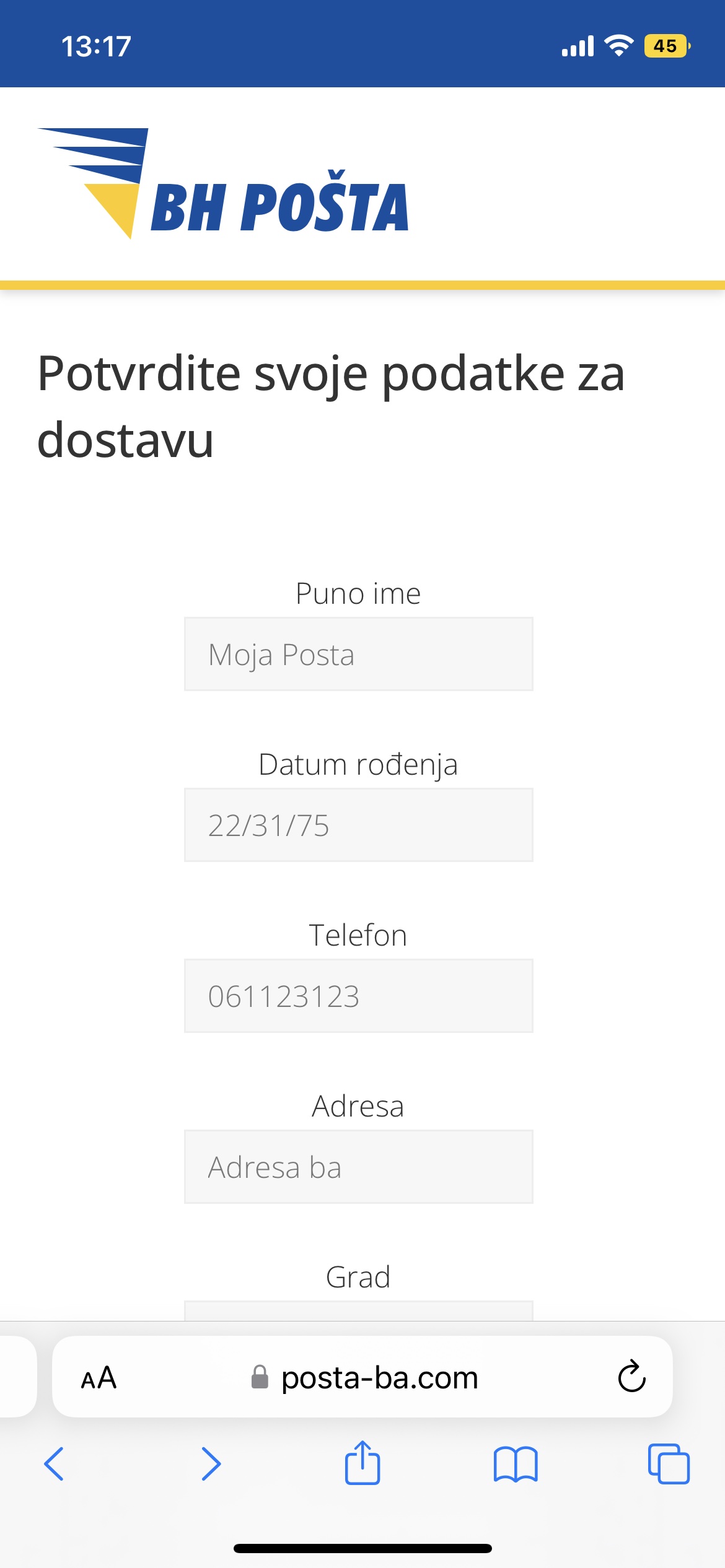Viewport: 725px width, 1568px height.
Task: Tap the Adresa input field
Action: (358, 1167)
